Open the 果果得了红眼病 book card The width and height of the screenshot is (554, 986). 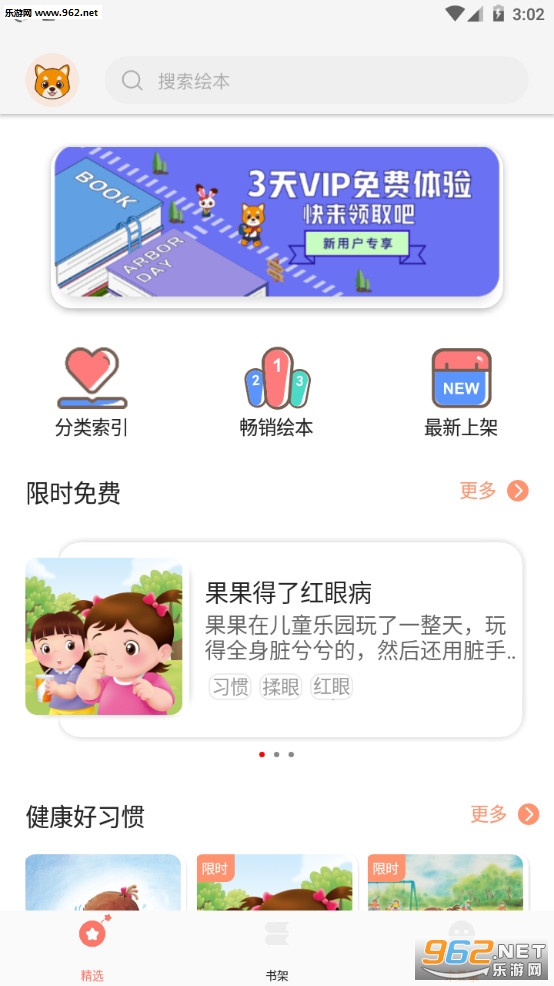(x=274, y=639)
